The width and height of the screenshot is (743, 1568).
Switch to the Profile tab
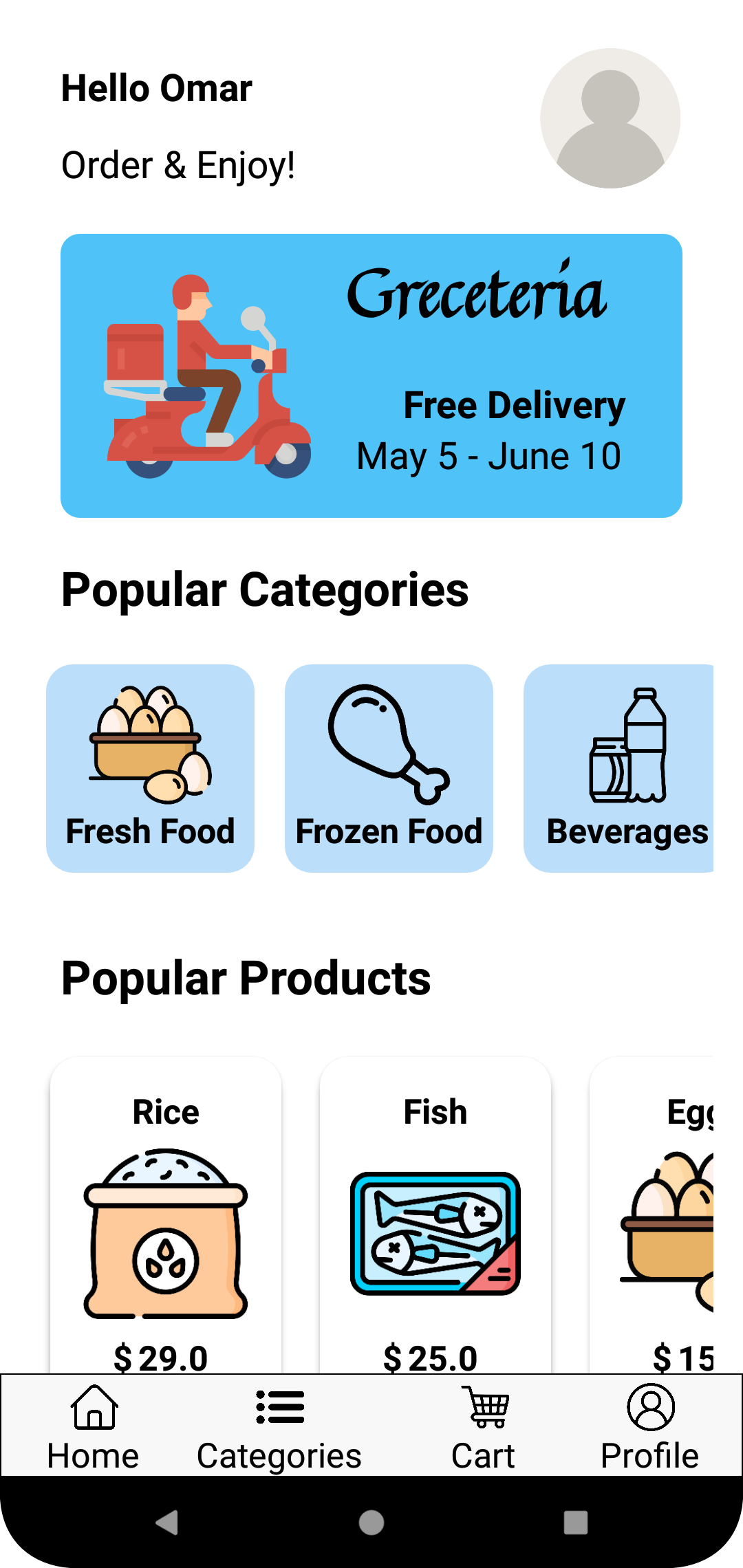click(x=650, y=1428)
